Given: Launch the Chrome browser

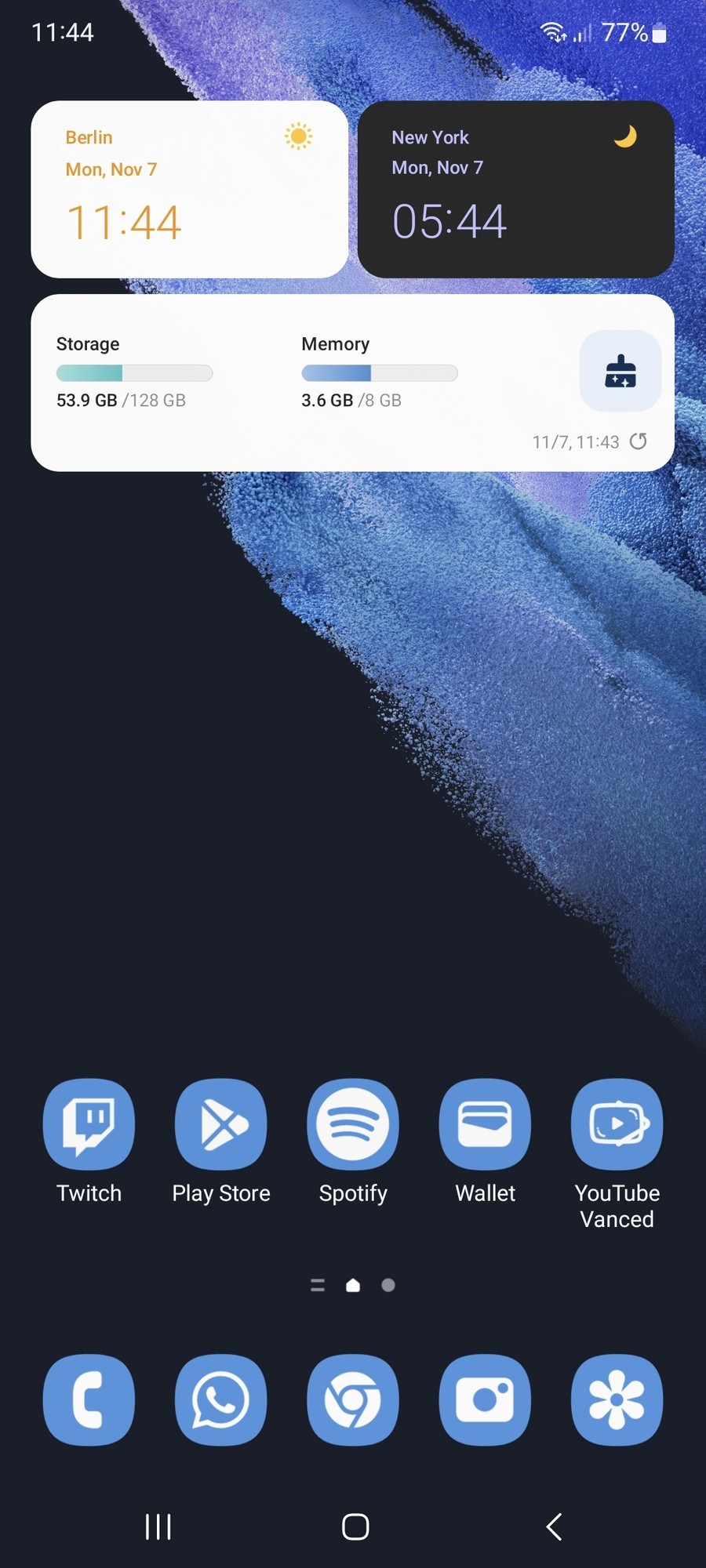Looking at the screenshot, I should [x=353, y=1399].
